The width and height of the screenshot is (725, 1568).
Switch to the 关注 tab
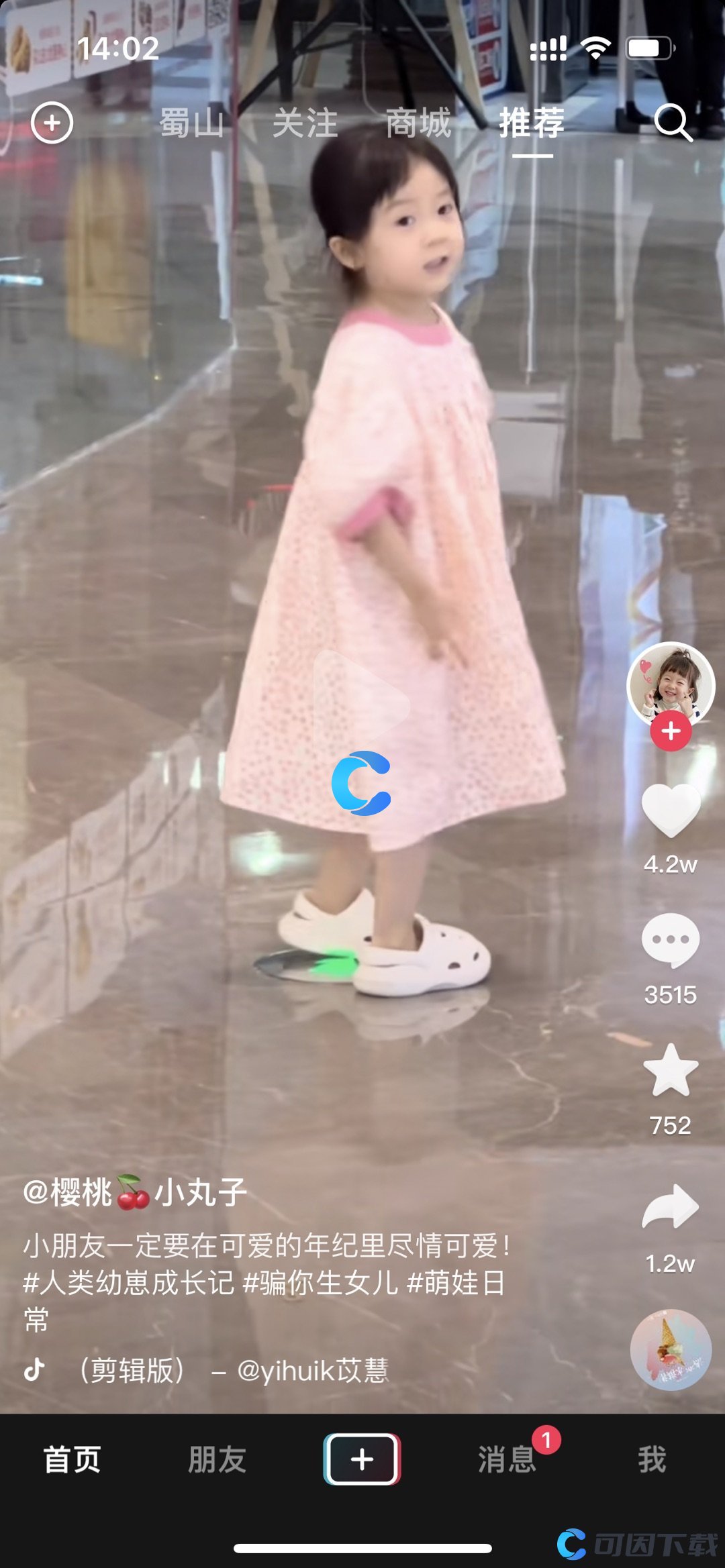tap(305, 124)
